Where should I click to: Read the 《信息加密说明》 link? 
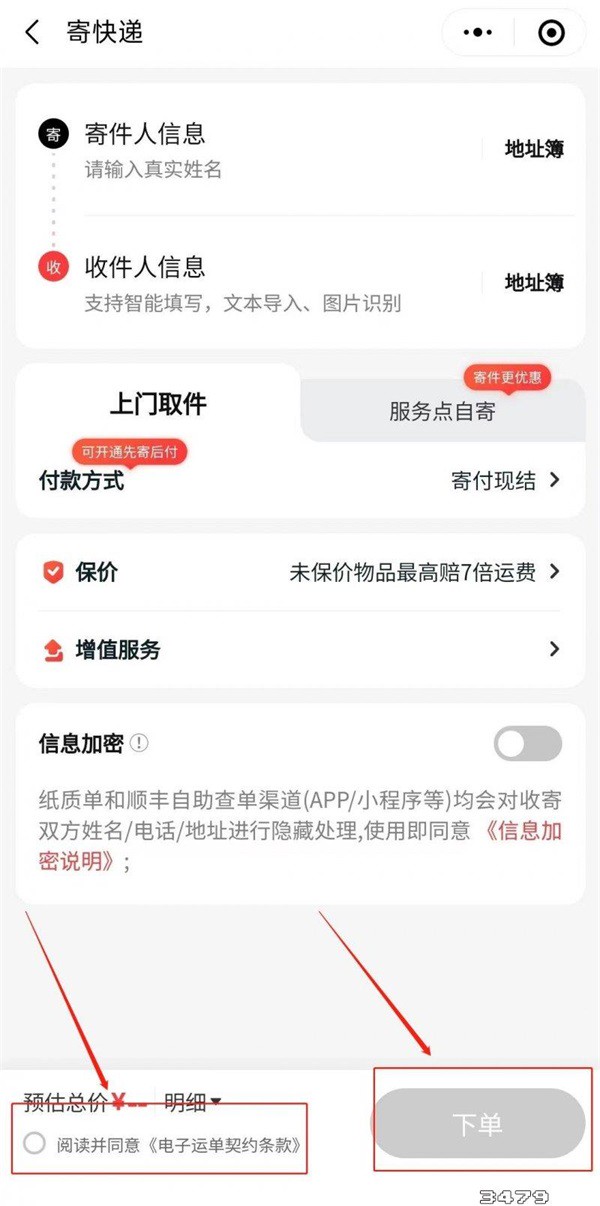(515, 831)
